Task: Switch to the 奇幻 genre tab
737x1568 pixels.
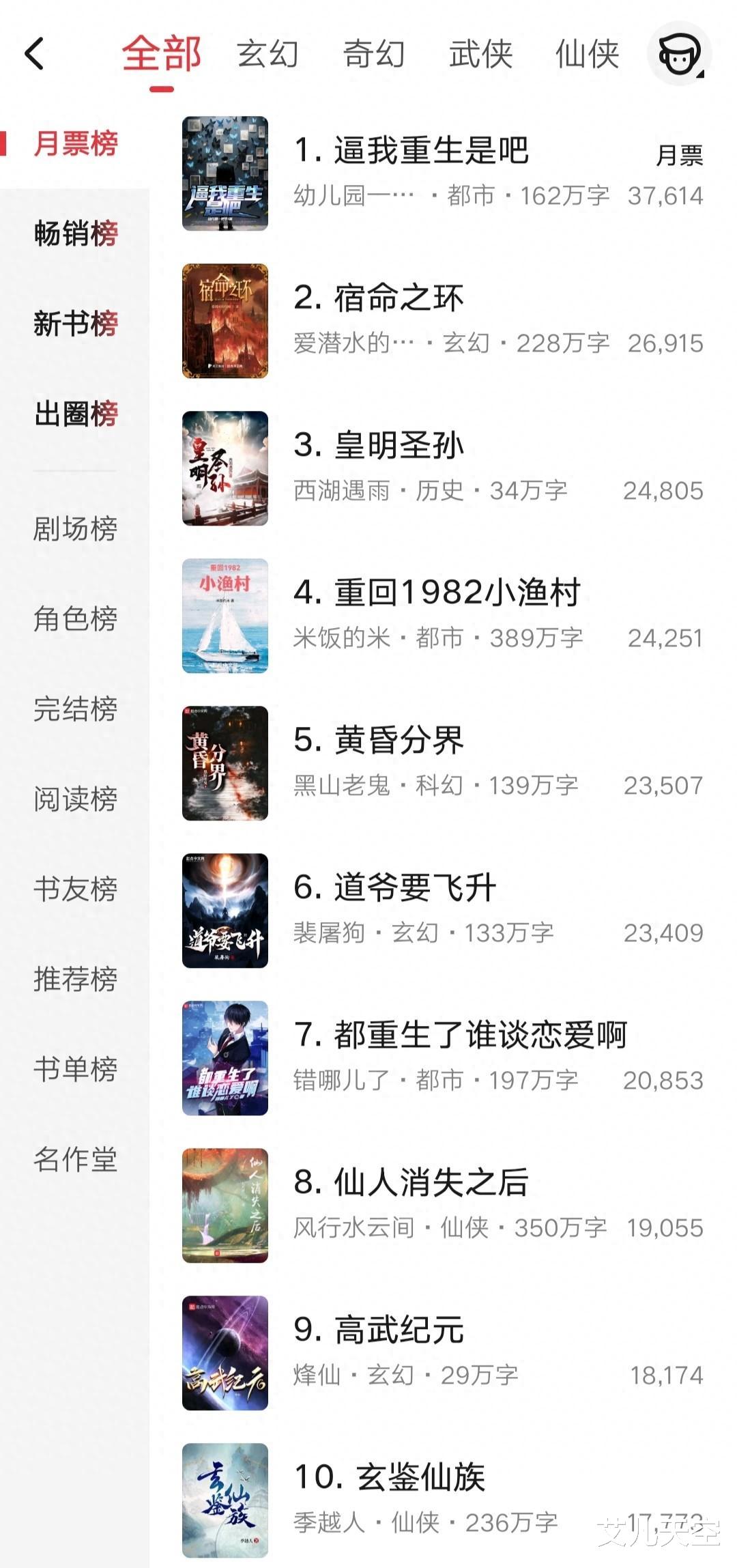Action: click(x=374, y=54)
